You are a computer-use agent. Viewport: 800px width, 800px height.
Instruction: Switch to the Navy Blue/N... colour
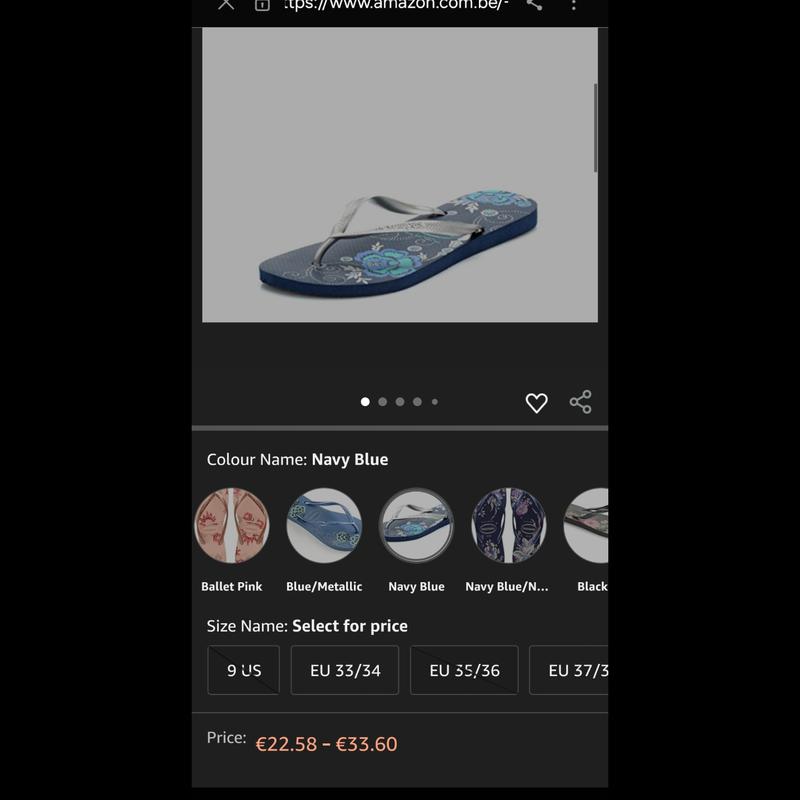pos(508,526)
